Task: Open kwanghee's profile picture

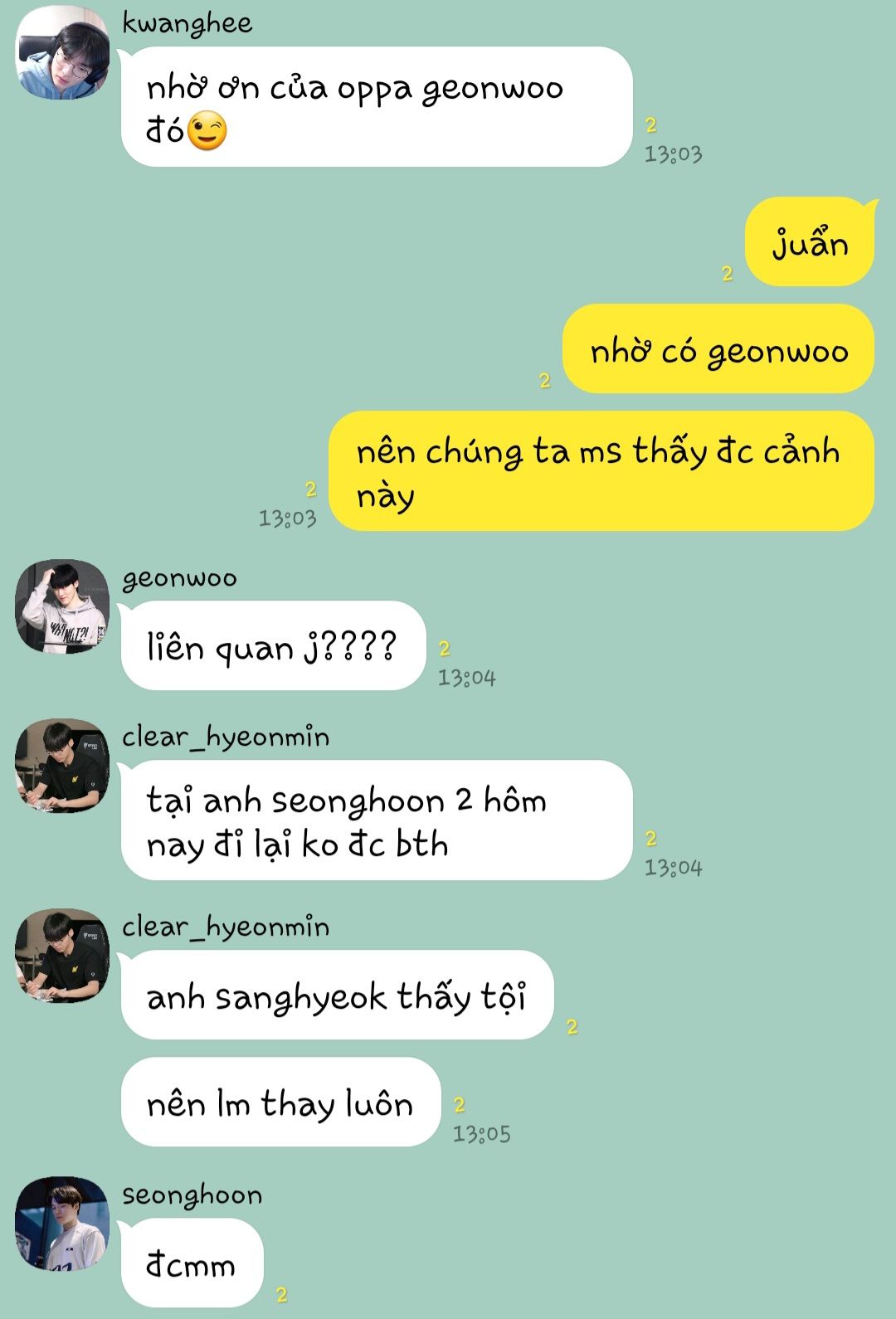Action: tap(62, 53)
